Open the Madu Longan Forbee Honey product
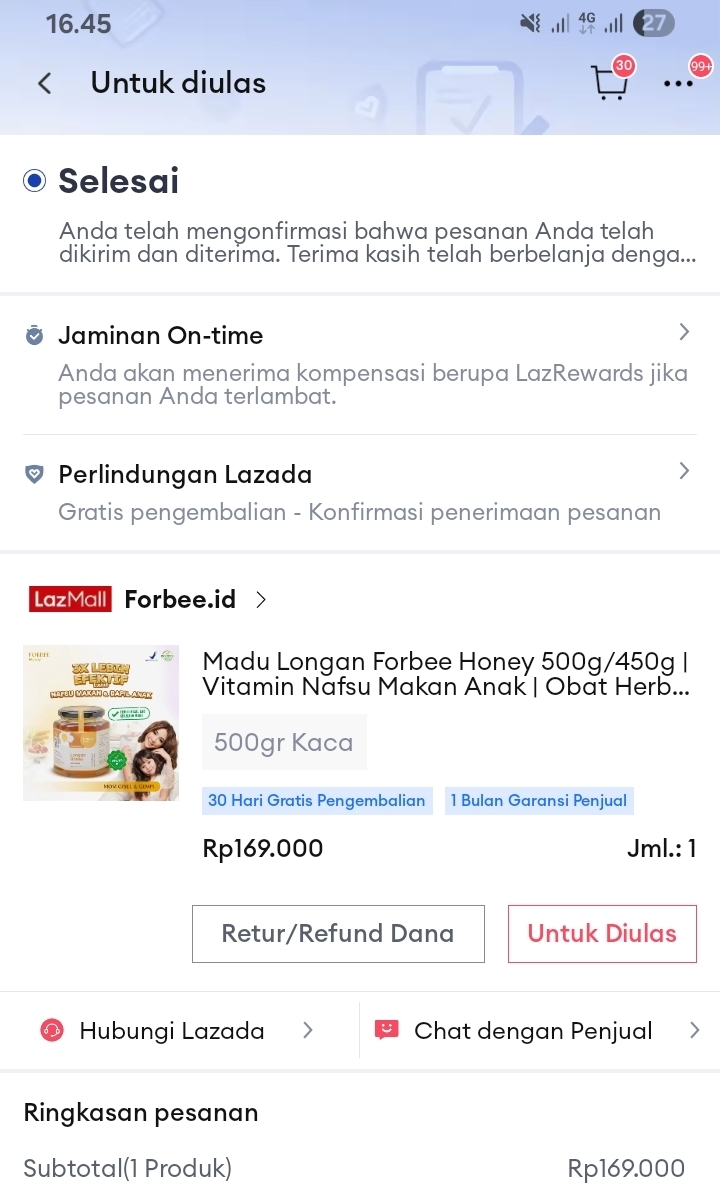Viewport: 720px width, 1193px height. 445,674
